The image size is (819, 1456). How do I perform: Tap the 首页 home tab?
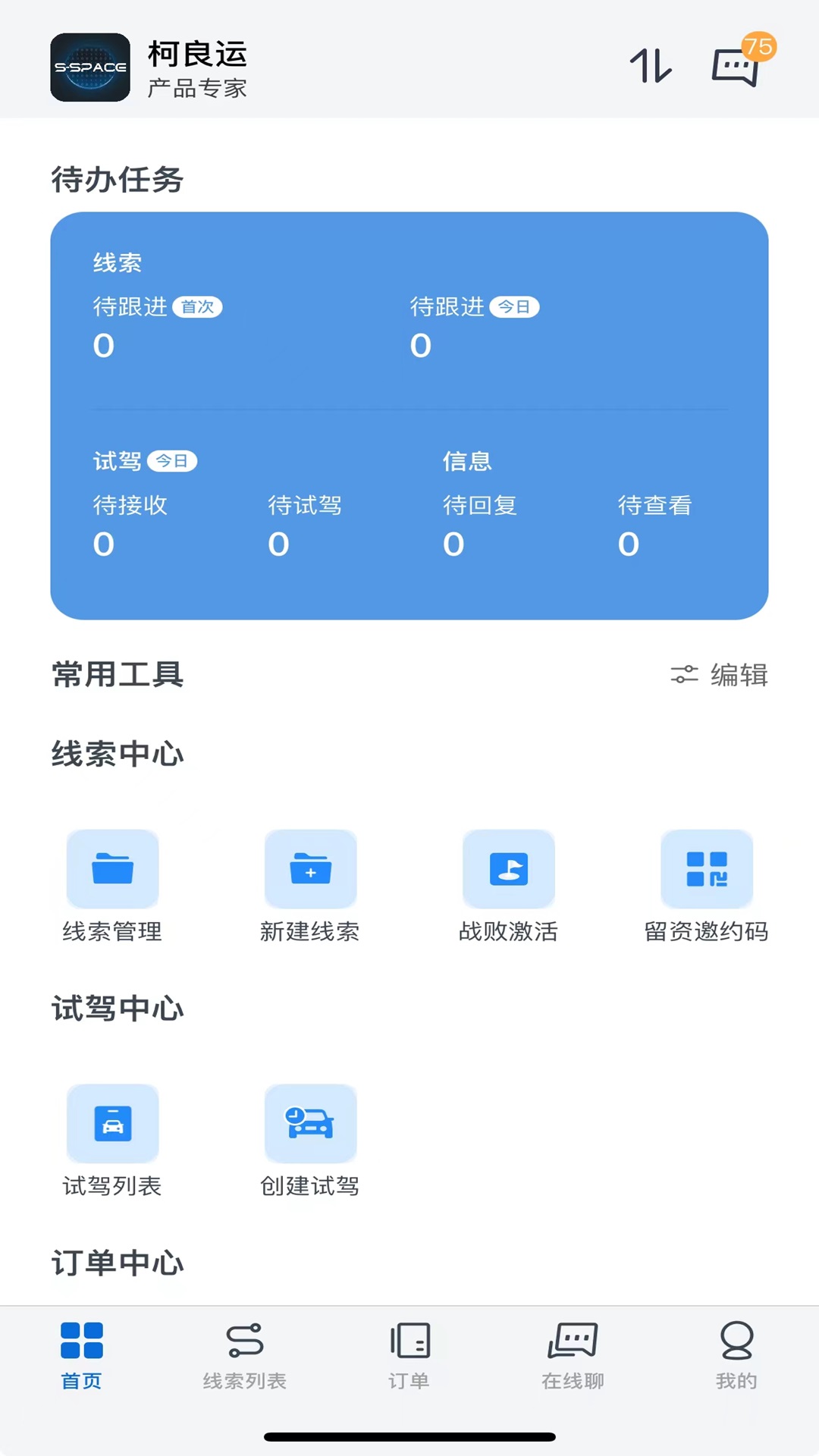tap(82, 1356)
